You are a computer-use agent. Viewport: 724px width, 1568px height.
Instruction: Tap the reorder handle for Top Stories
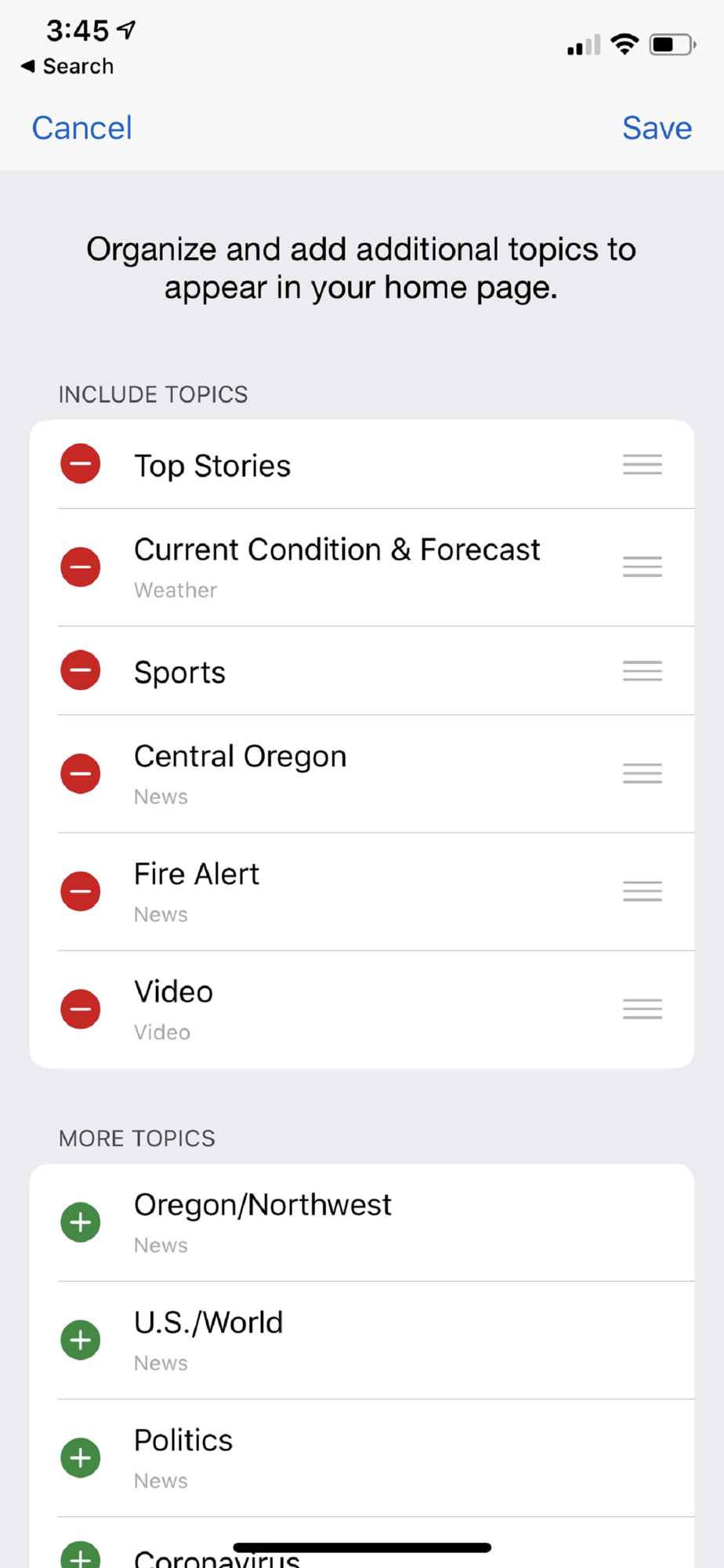tap(642, 464)
